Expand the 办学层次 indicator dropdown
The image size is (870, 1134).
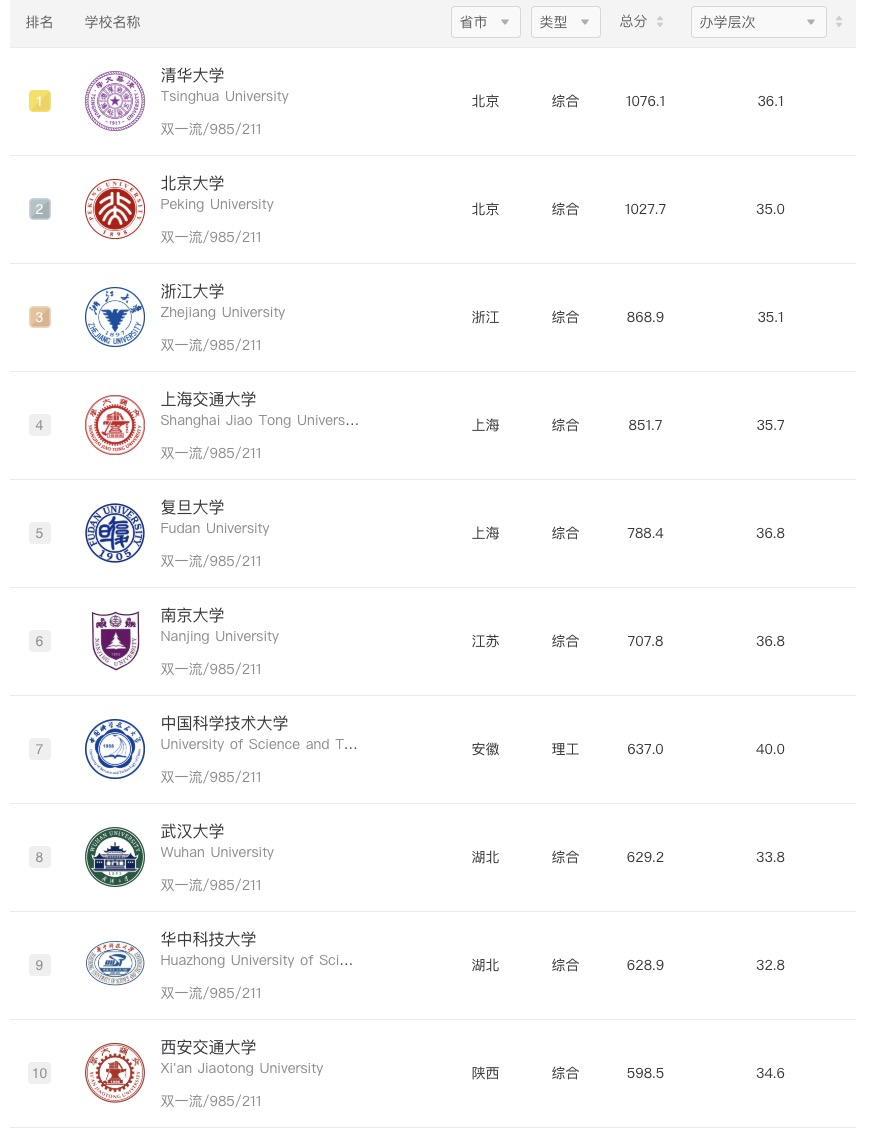point(758,22)
